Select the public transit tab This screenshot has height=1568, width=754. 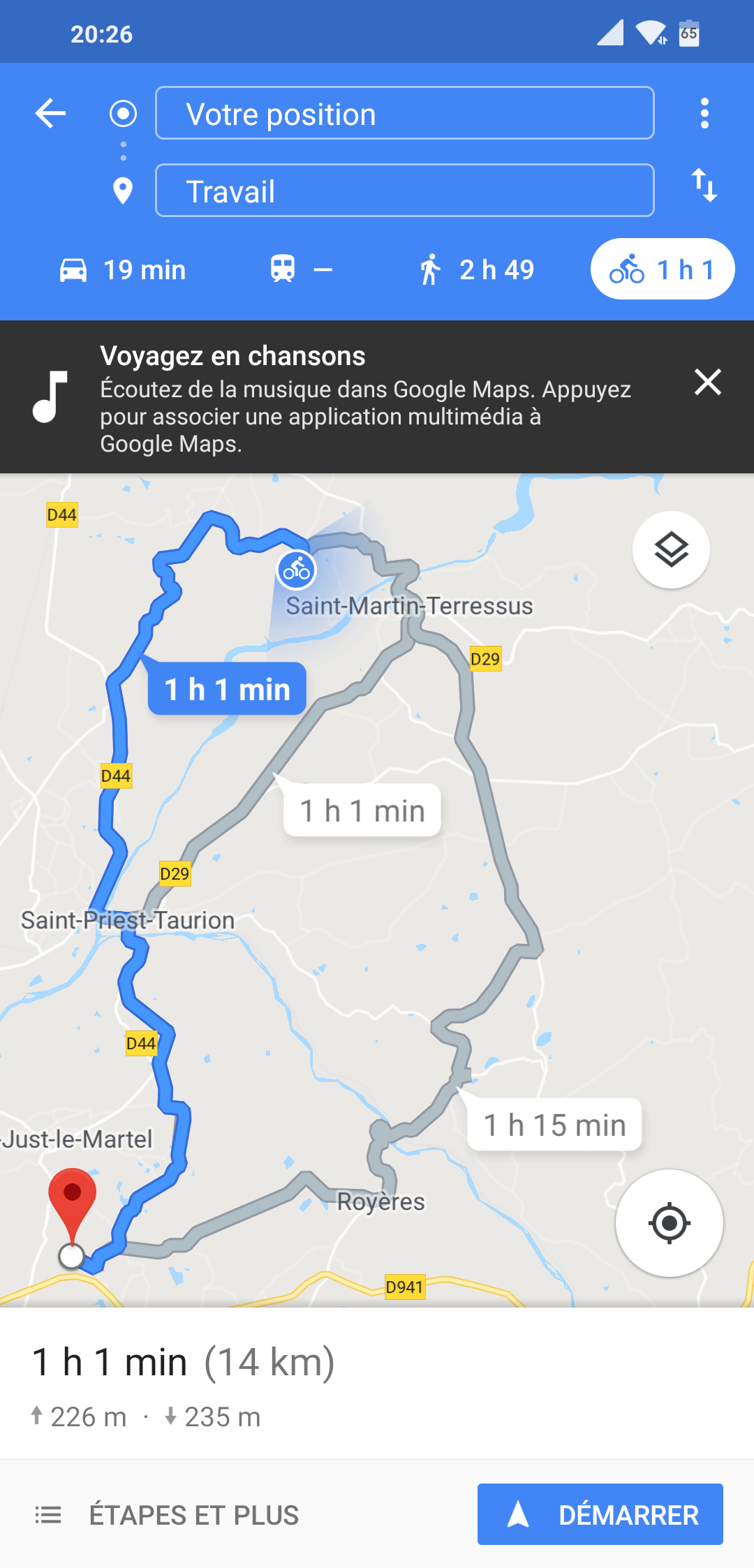tap(302, 269)
